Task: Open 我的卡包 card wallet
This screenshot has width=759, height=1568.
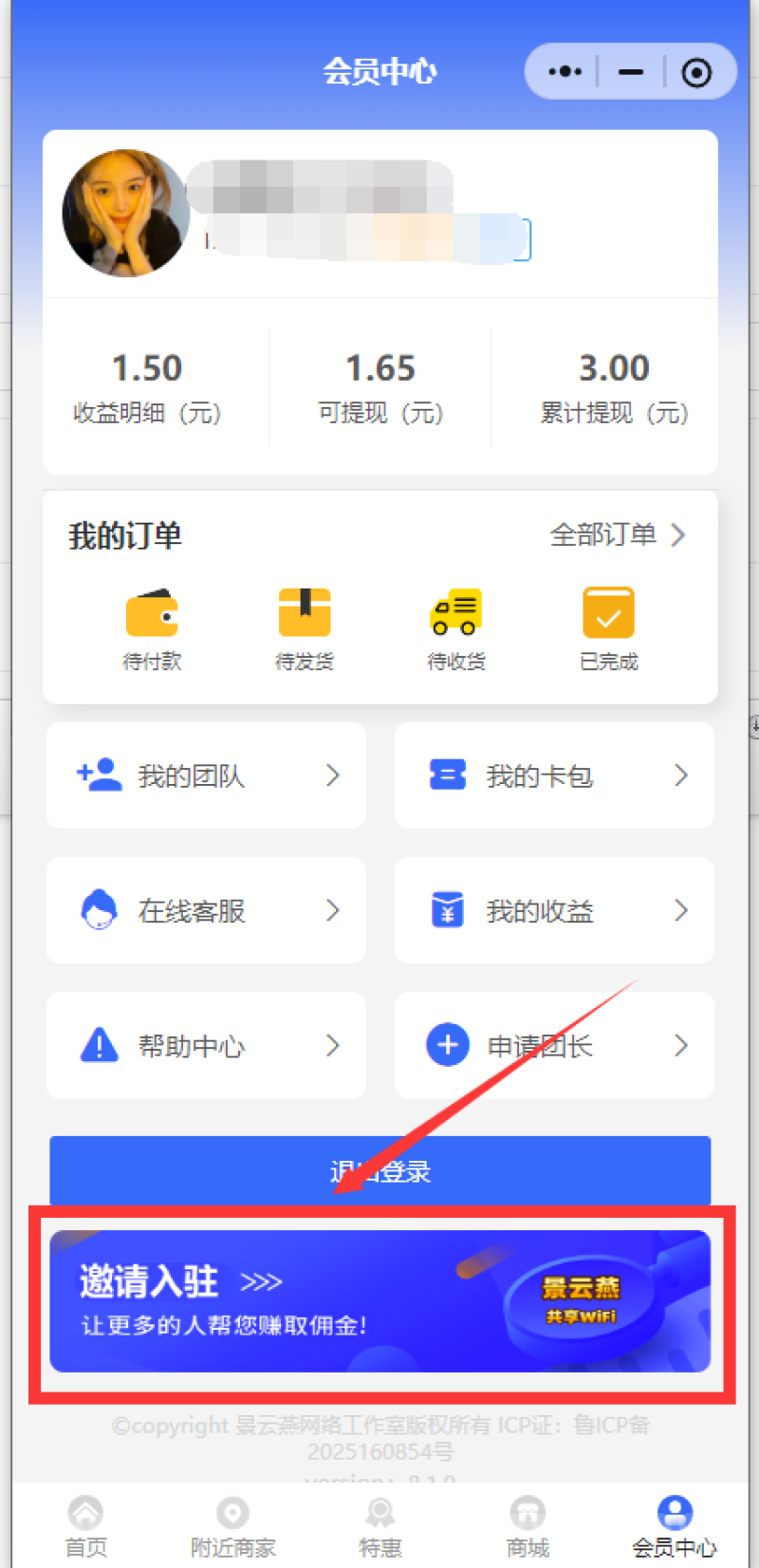Action: pyautogui.click(x=554, y=775)
